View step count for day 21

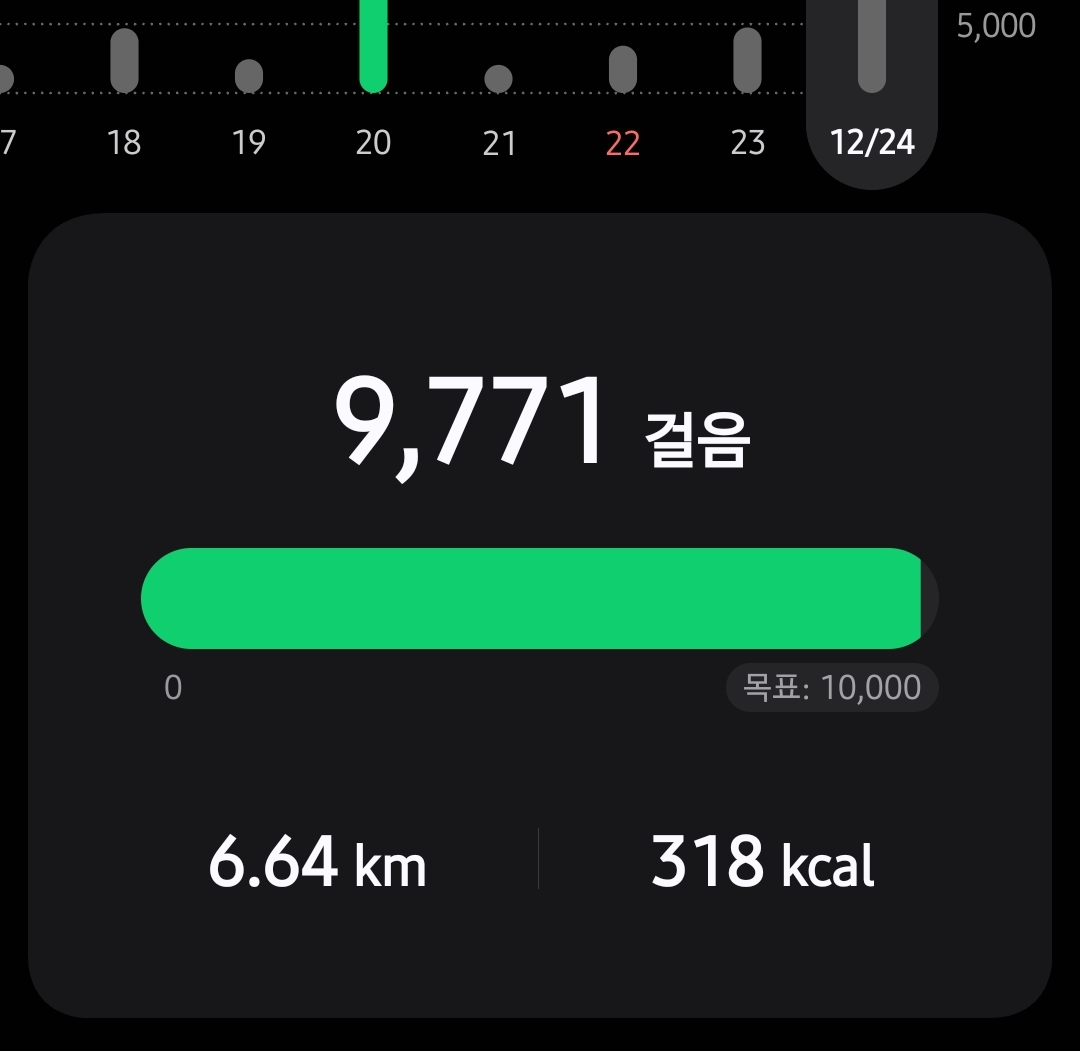coord(498,79)
